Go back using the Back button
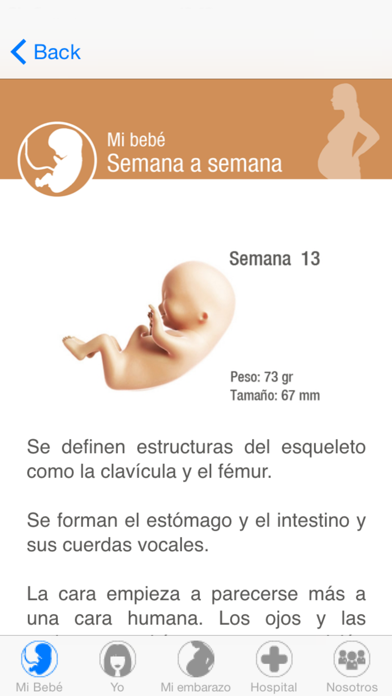The image size is (392, 696). click(x=46, y=52)
